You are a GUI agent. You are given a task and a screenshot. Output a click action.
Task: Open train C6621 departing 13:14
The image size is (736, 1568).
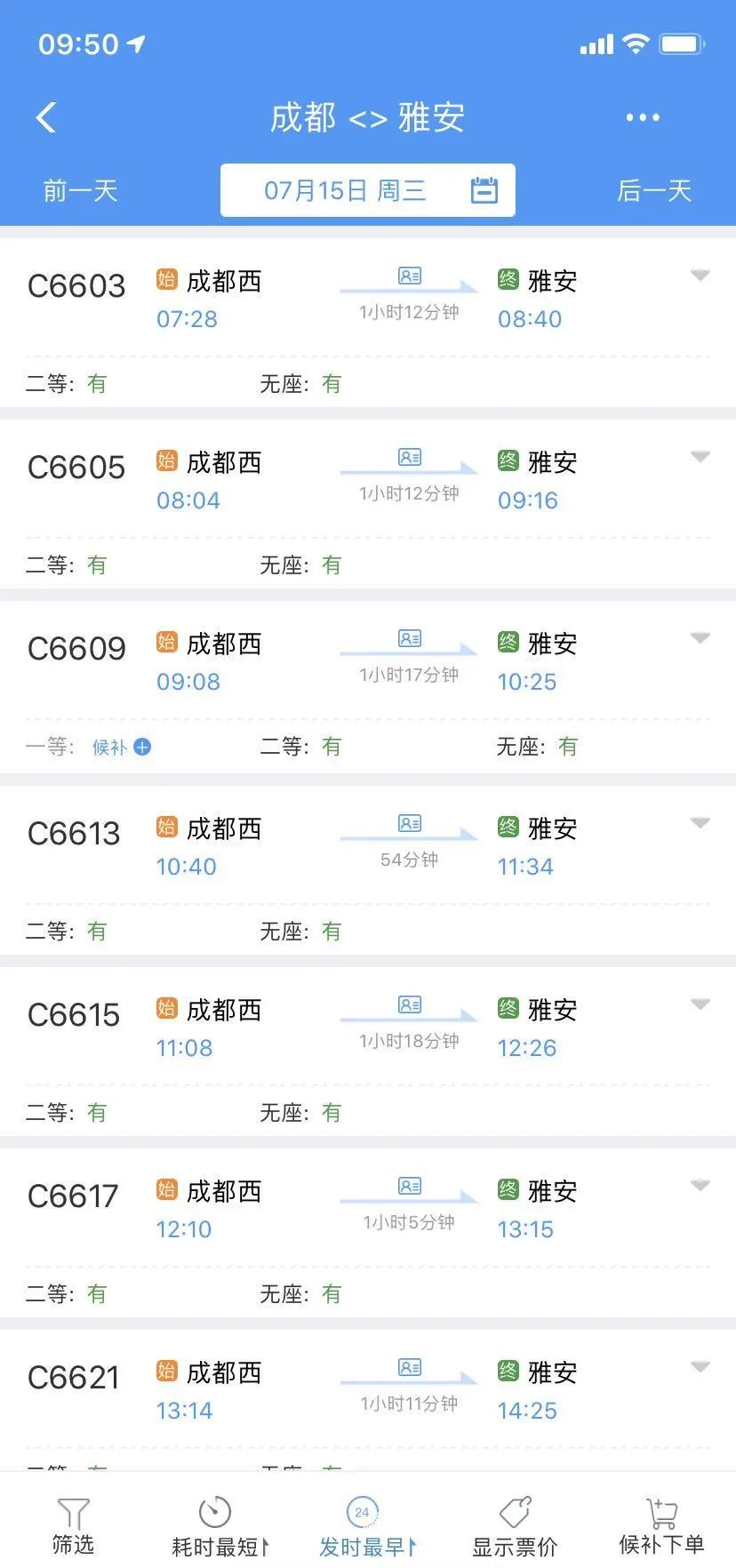[x=368, y=1400]
